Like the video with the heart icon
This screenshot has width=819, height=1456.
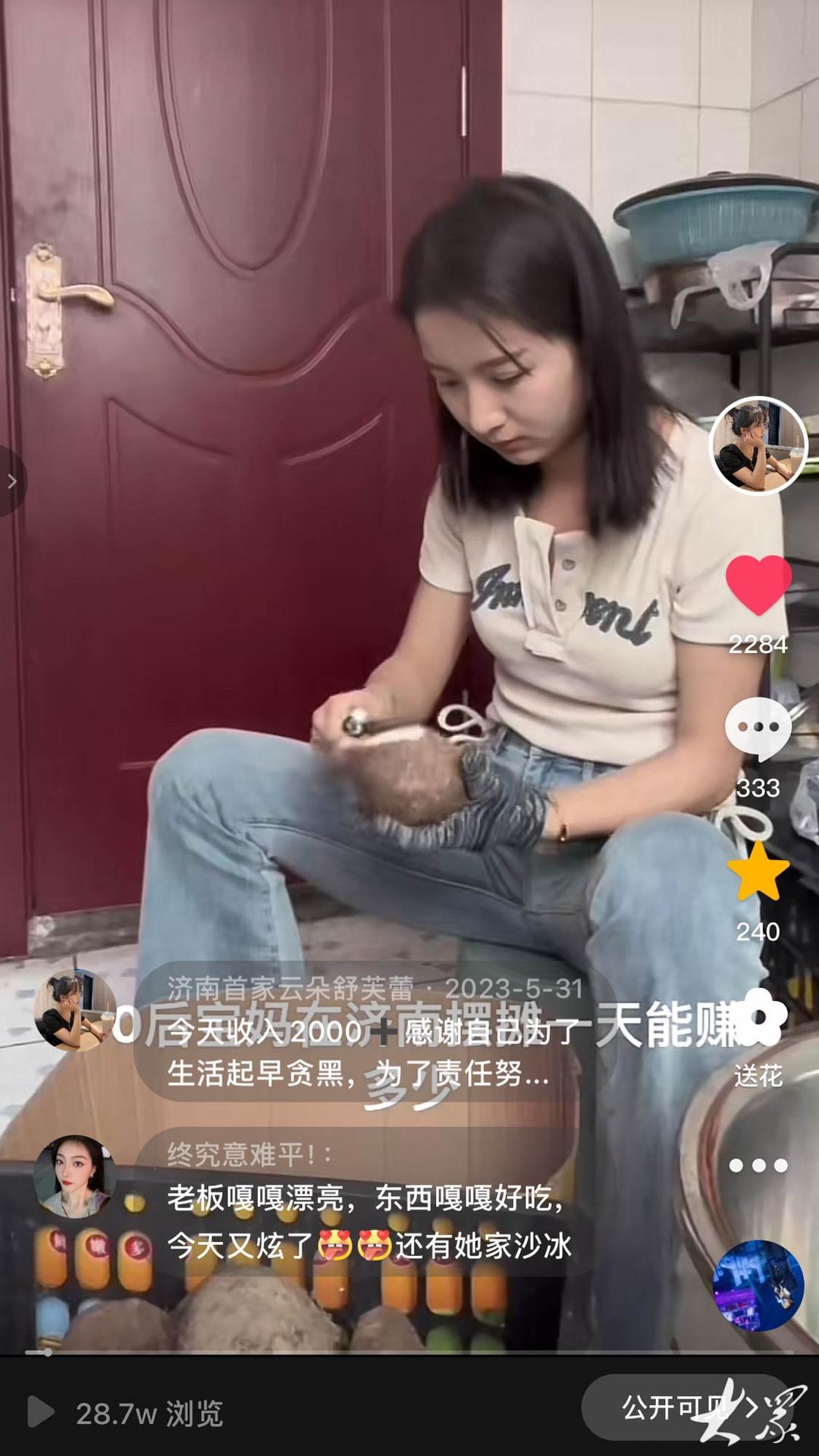click(758, 584)
